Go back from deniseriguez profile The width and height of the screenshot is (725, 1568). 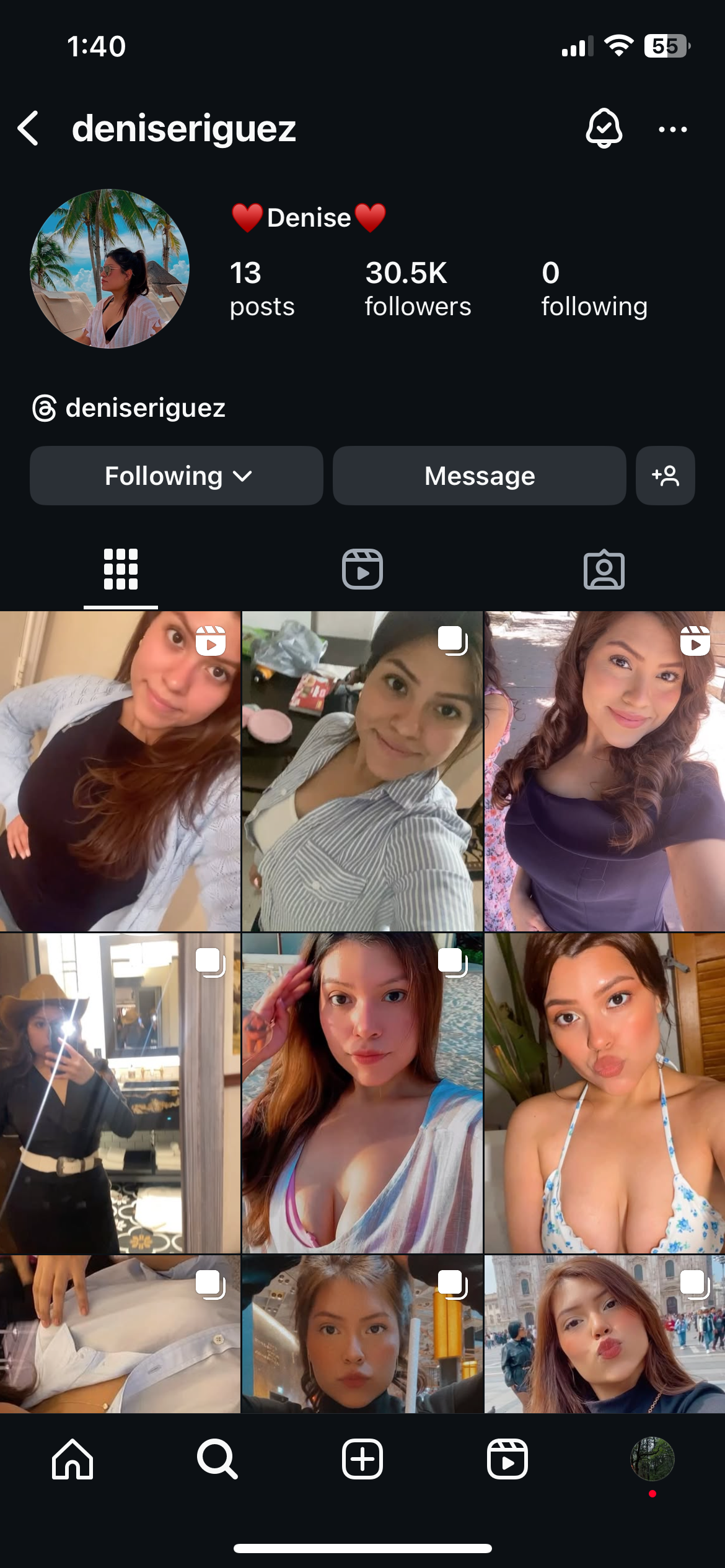point(29,129)
